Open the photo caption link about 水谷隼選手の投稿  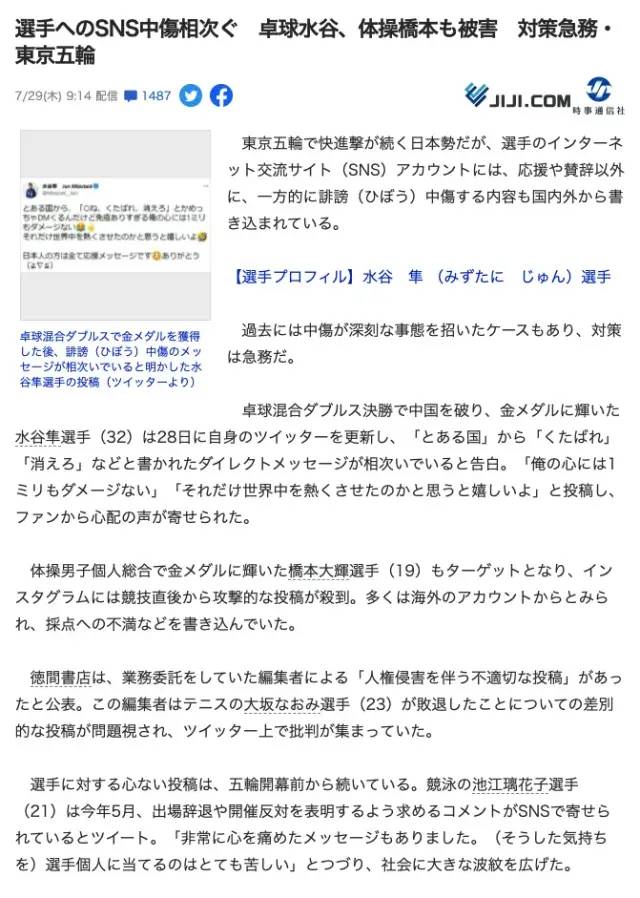pyautogui.click(x=112, y=359)
